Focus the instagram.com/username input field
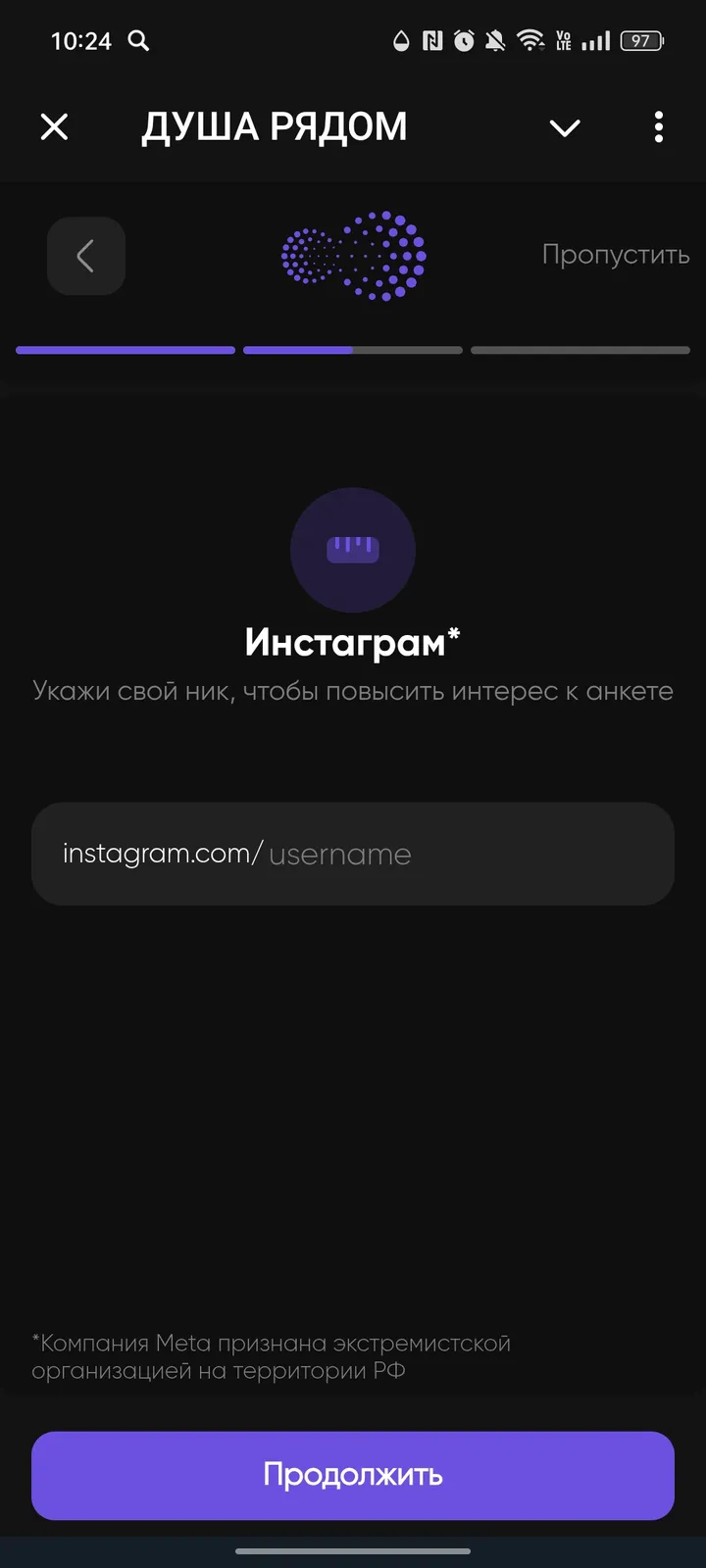Viewport: 706px width, 1568px height. coord(353,854)
